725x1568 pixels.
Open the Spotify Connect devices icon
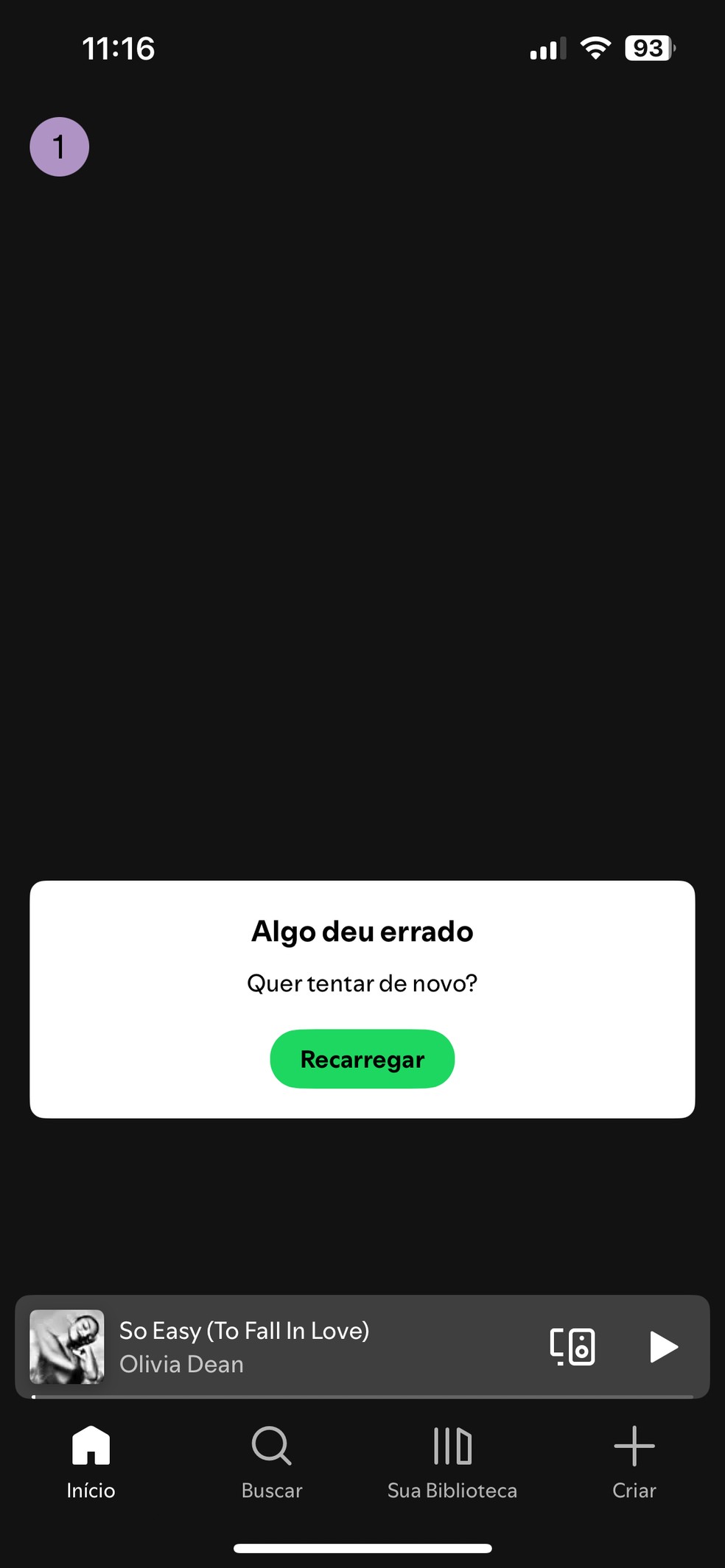click(x=573, y=1346)
